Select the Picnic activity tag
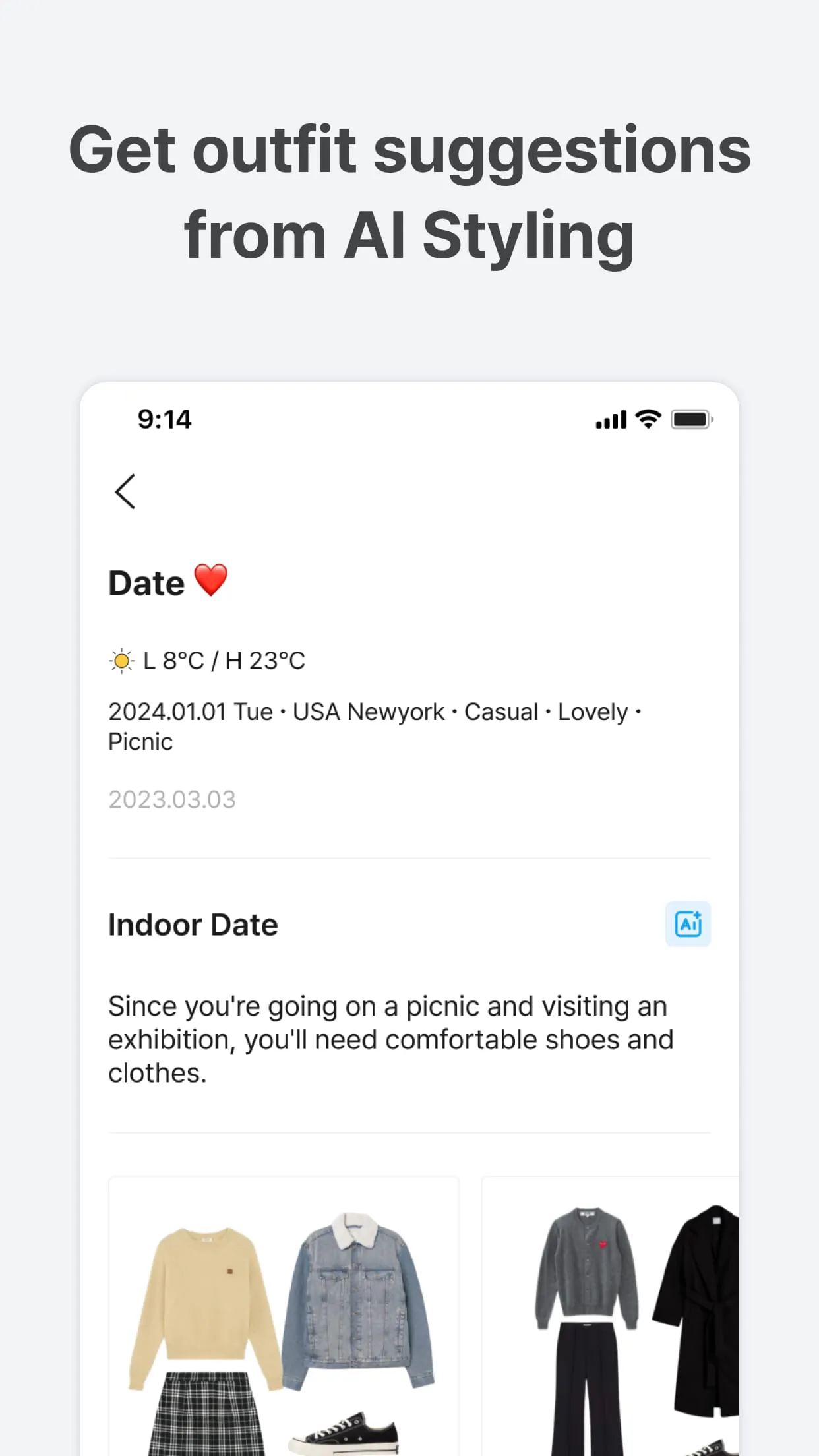 pos(140,741)
